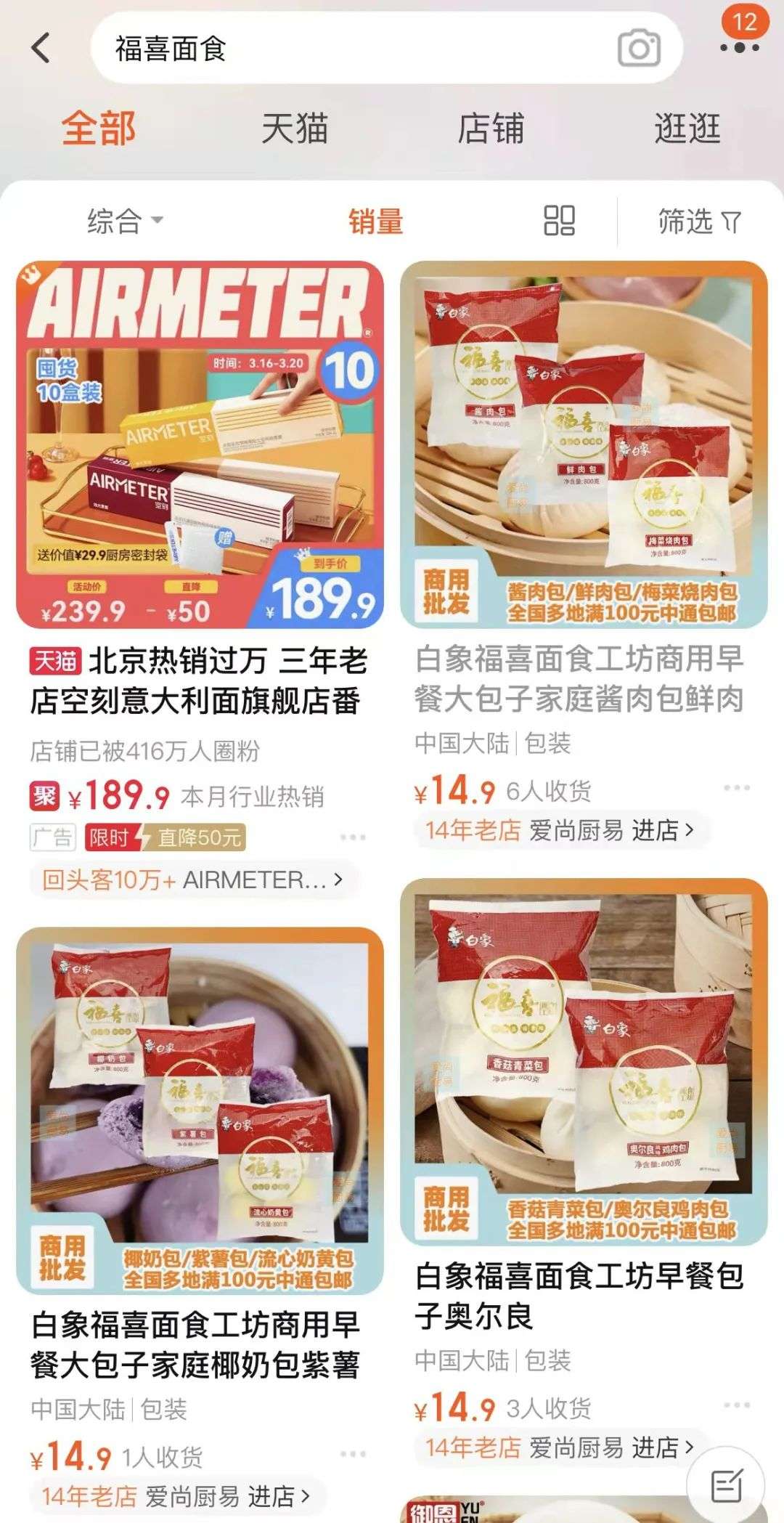
Task: Sort results by 销量
Action: [x=375, y=221]
